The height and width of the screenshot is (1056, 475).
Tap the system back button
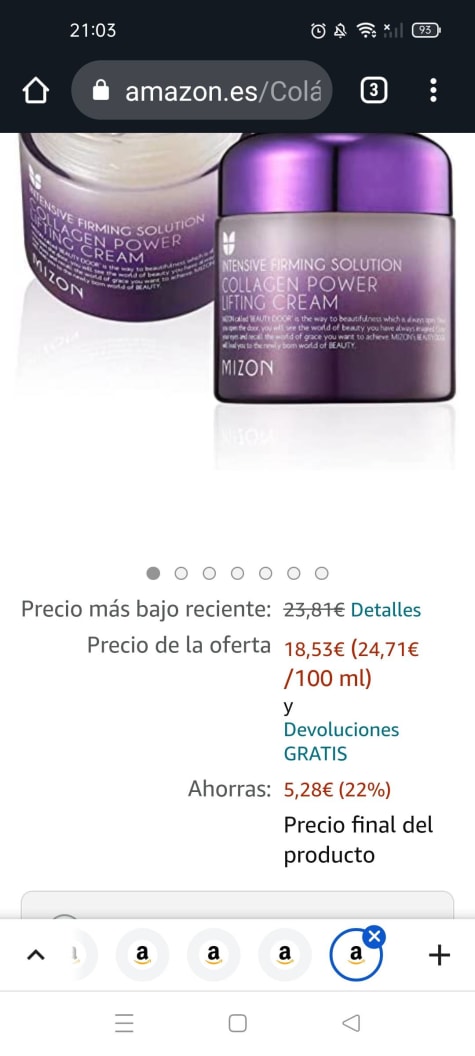click(351, 1023)
